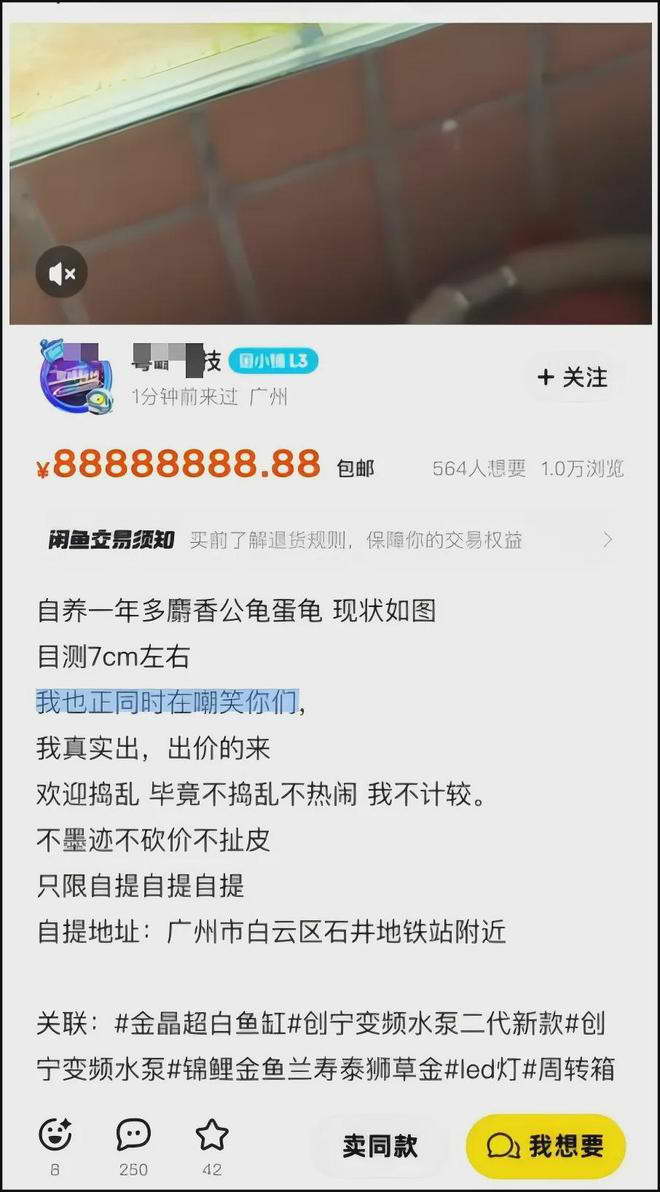
Task: Unmute the listing video
Action: click(62, 273)
